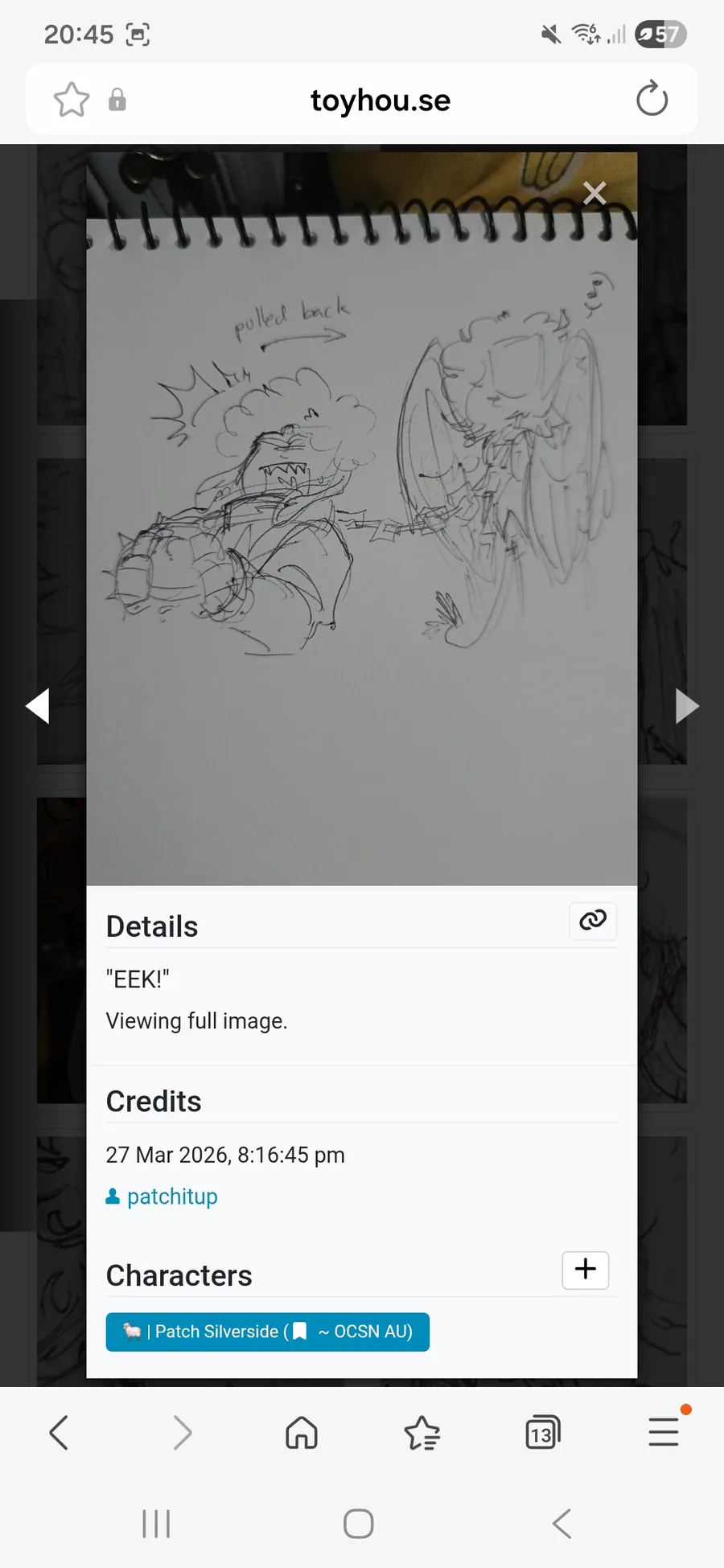Tap the toyhou.se address bar
Screen dimensions: 724x1568
coord(380,101)
